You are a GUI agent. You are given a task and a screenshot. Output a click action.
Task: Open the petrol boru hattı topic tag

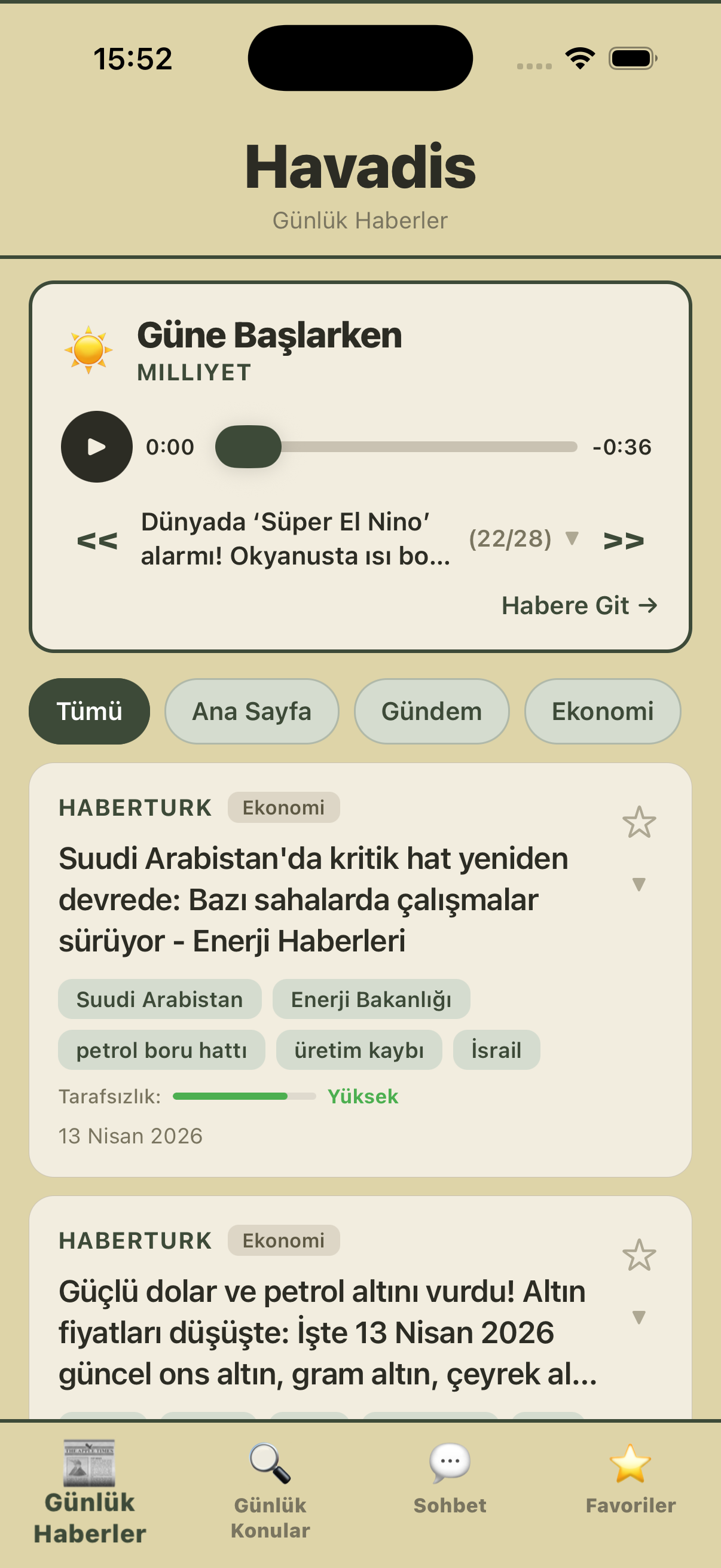pyautogui.click(x=161, y=1050)
